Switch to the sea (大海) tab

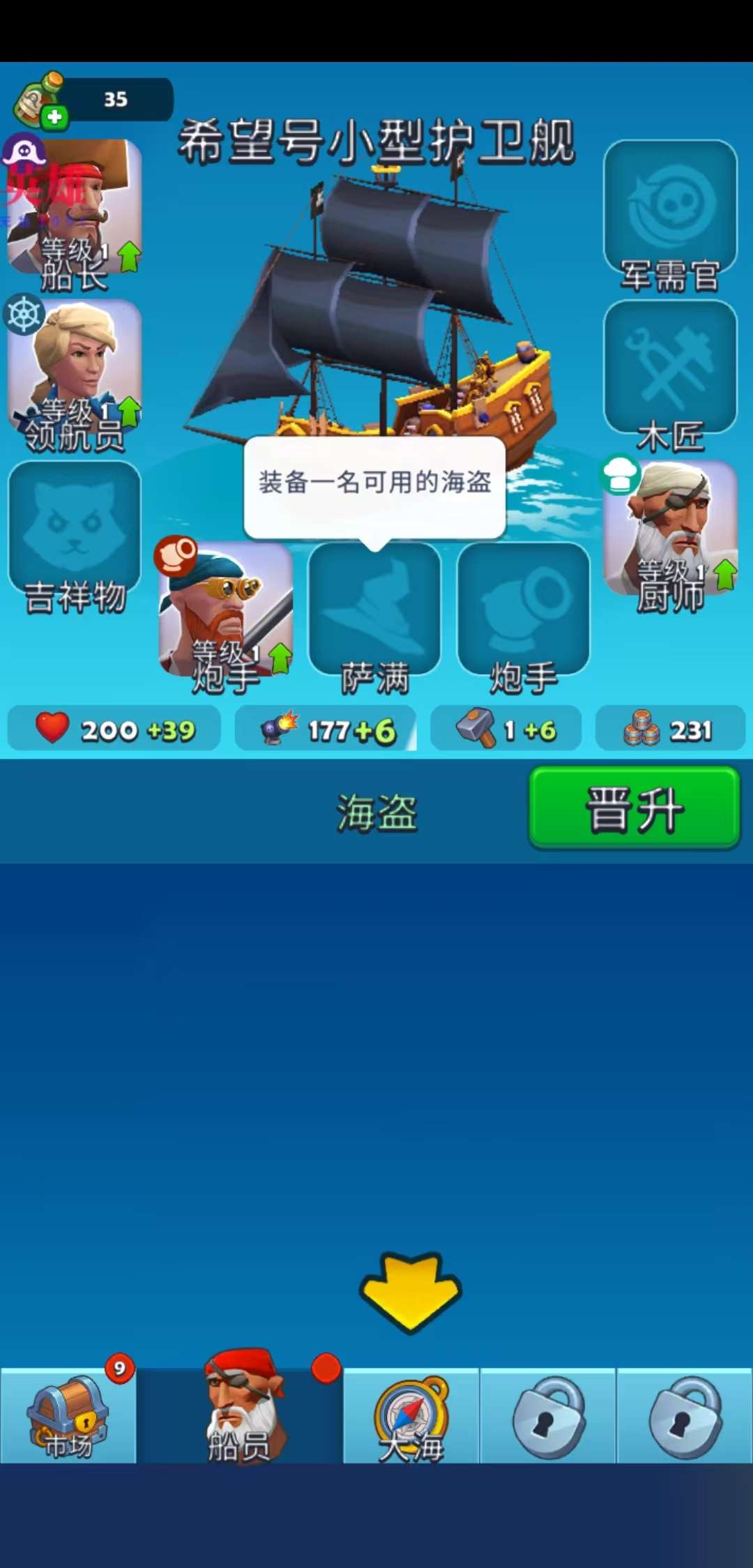point(411,1416)
